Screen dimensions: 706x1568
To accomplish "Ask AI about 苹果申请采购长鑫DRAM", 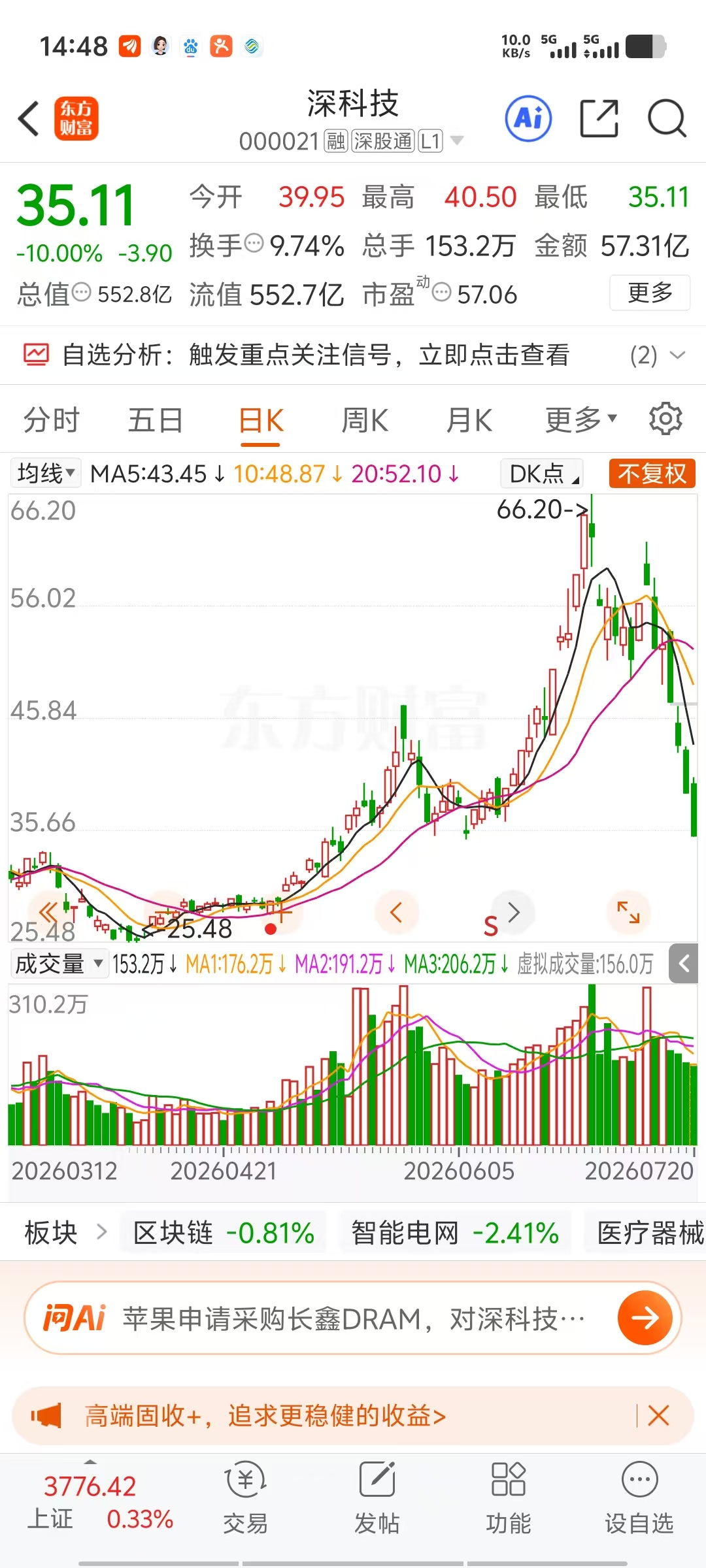I will tap(353, 1318).
